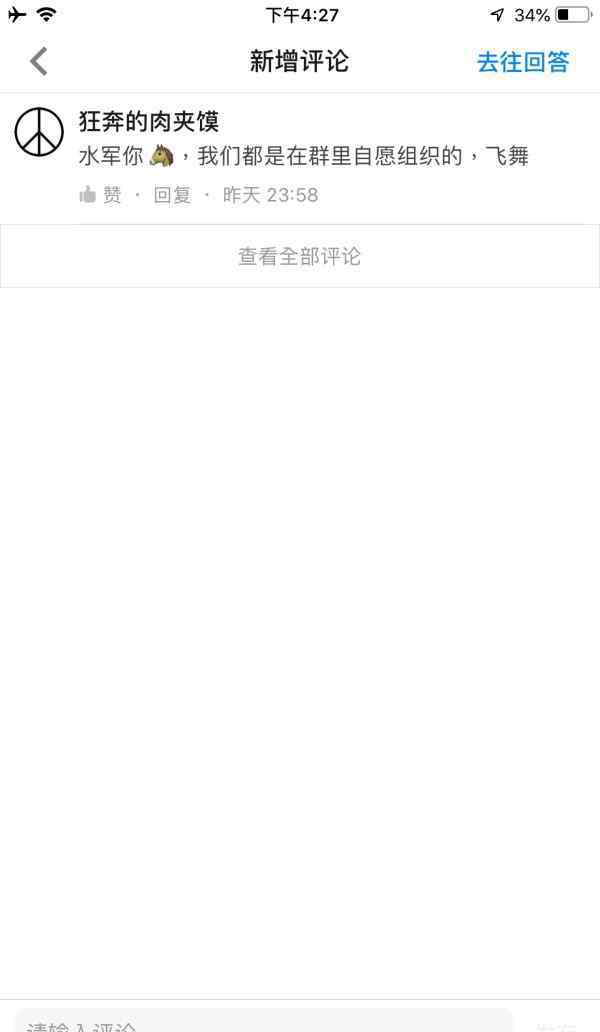Screen dimensions: 600x1032
Task: Tap 去往回答 to open the answer
Action: tap(523, 62)
